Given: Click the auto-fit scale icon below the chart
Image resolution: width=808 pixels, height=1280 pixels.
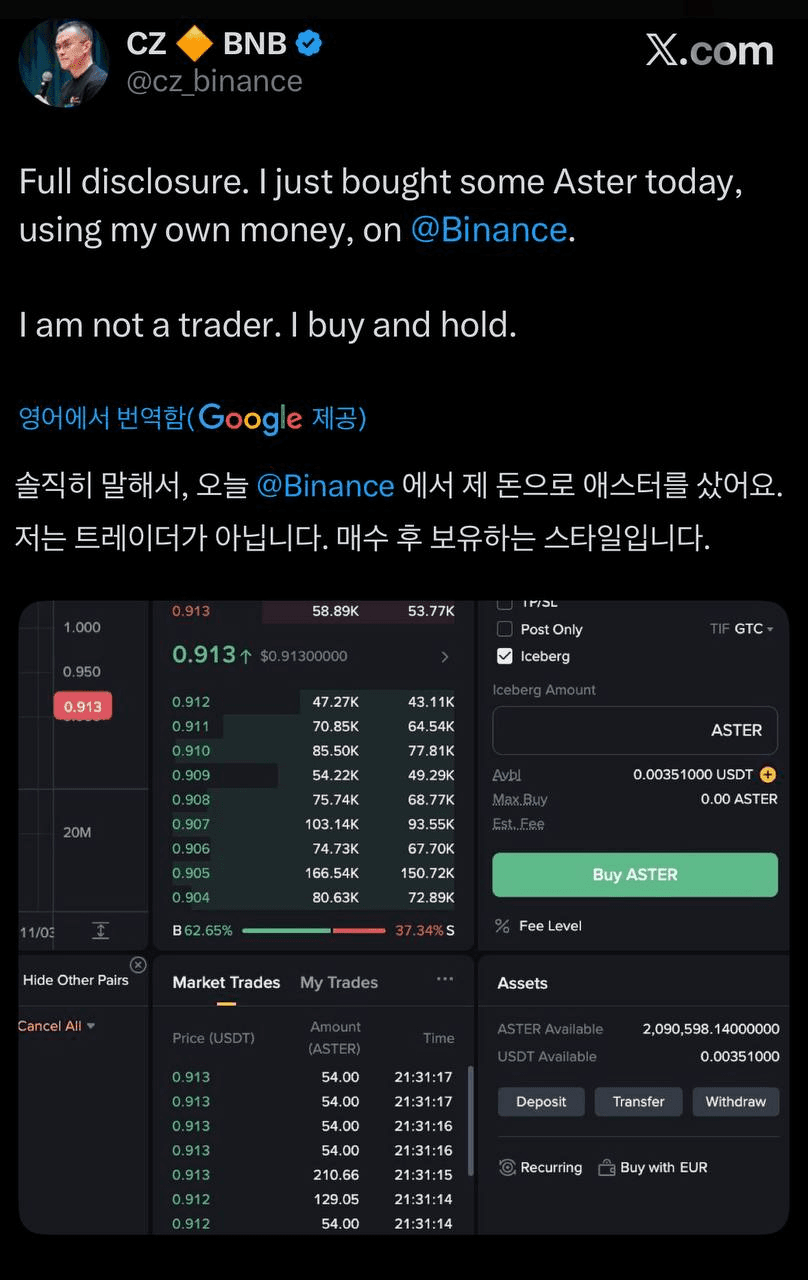Looking at the screenshot, I should [x=100, y=930].
